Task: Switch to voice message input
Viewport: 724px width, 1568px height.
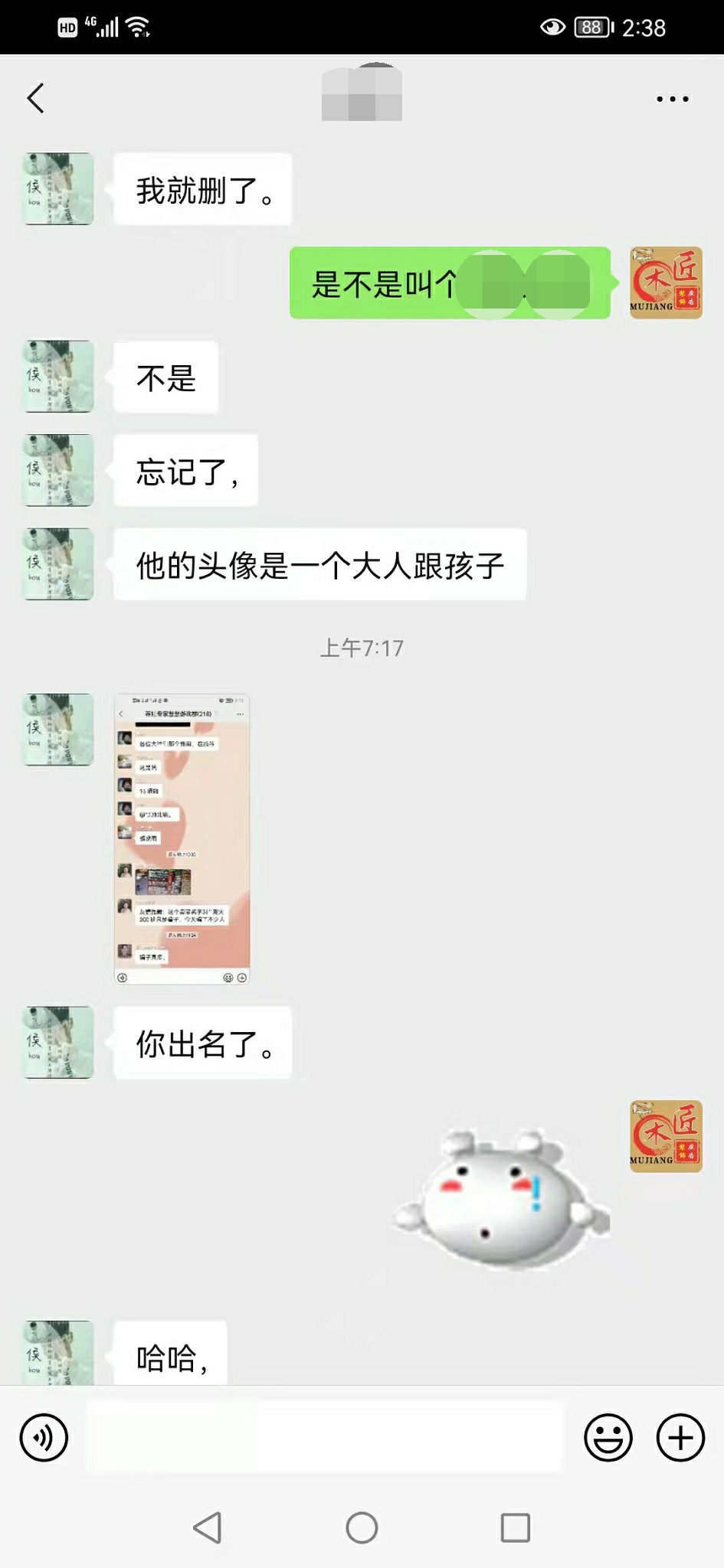Action: (44, 1437)
